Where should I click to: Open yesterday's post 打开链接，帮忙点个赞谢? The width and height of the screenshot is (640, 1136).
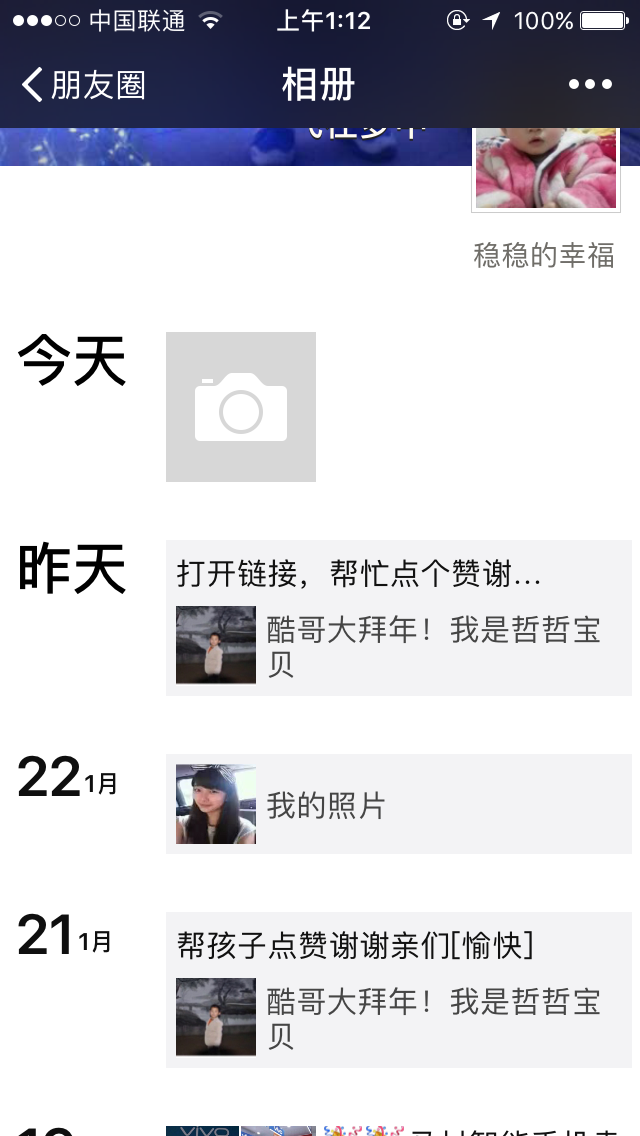tap(398, 618)
